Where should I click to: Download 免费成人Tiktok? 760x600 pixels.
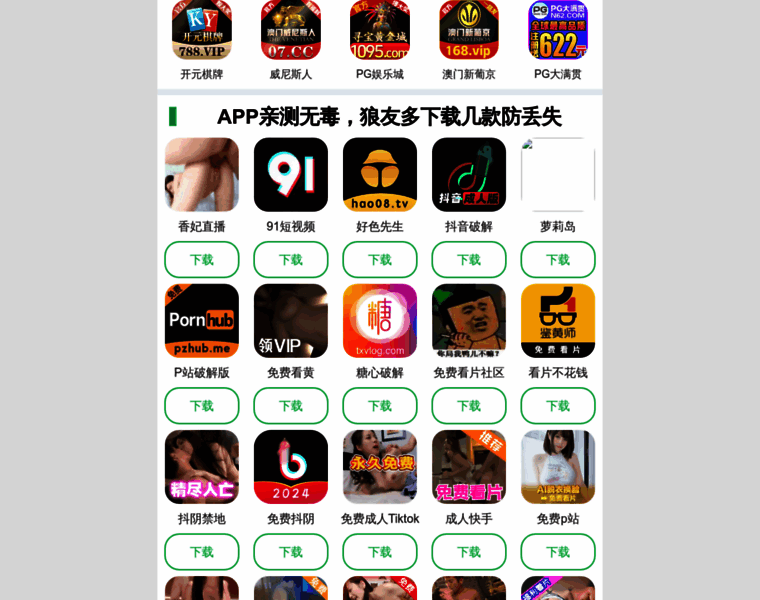[380, 552]
